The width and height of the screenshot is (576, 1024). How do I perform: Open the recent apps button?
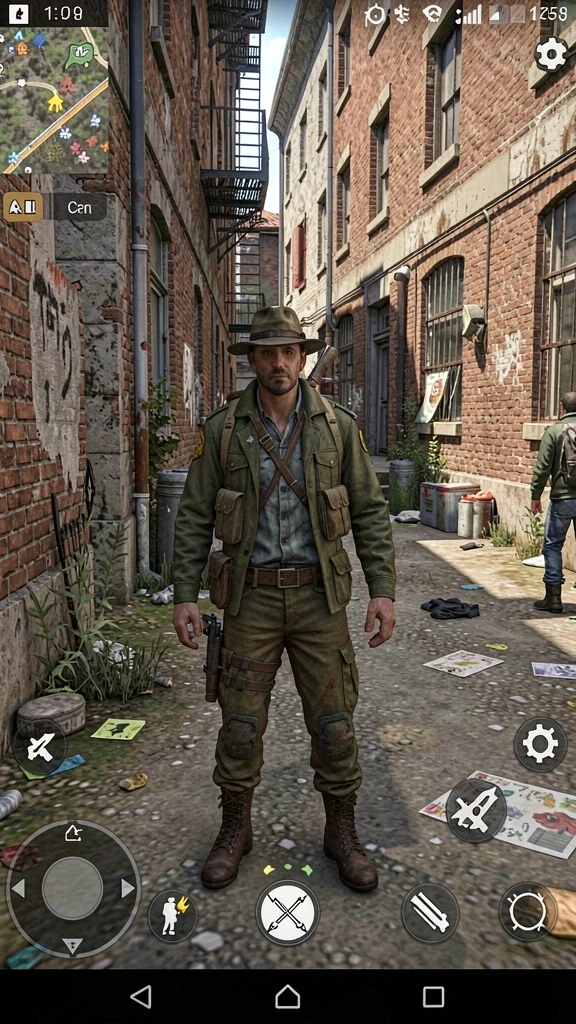click(x=434, y=997)
